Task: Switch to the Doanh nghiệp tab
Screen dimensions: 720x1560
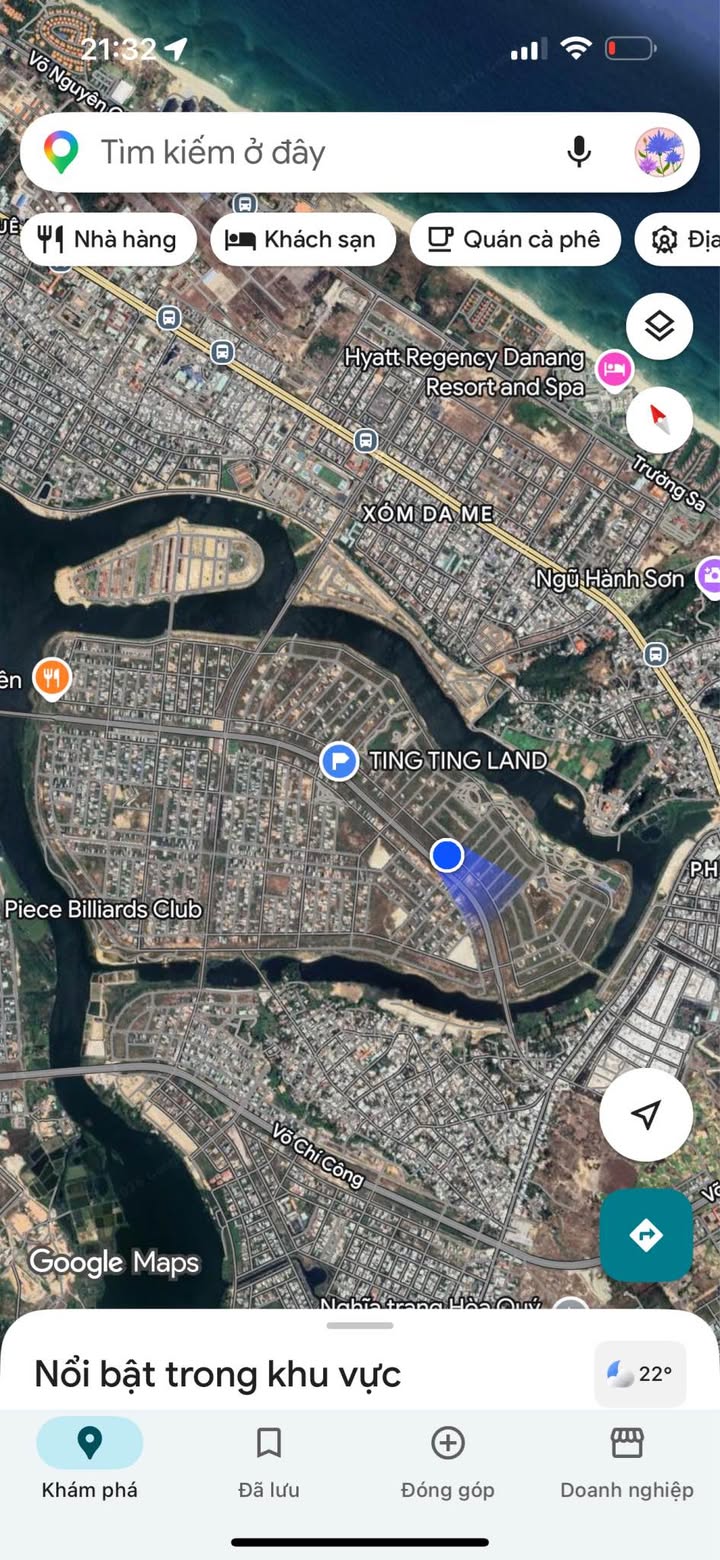Action: coord(626,1461)
